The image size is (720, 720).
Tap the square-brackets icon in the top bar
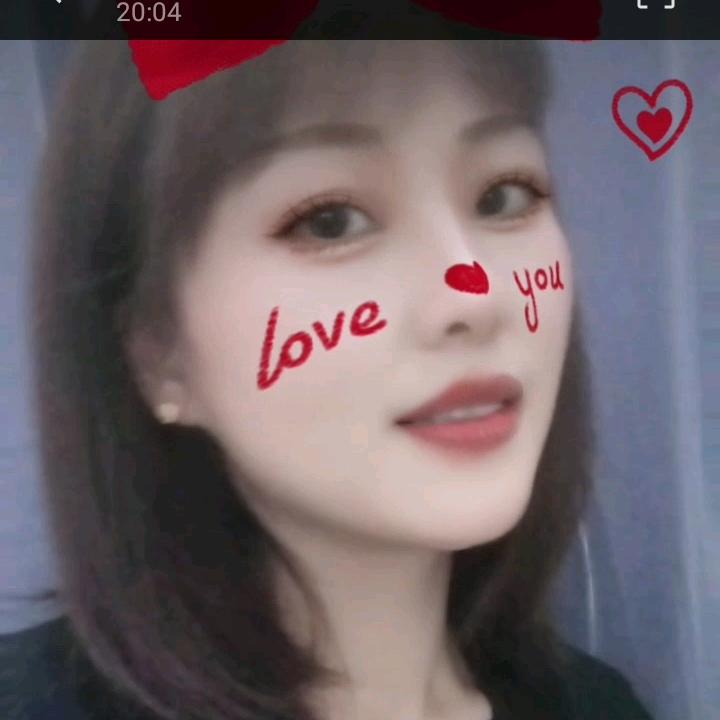pyautogui.click(x=656, y=3)
